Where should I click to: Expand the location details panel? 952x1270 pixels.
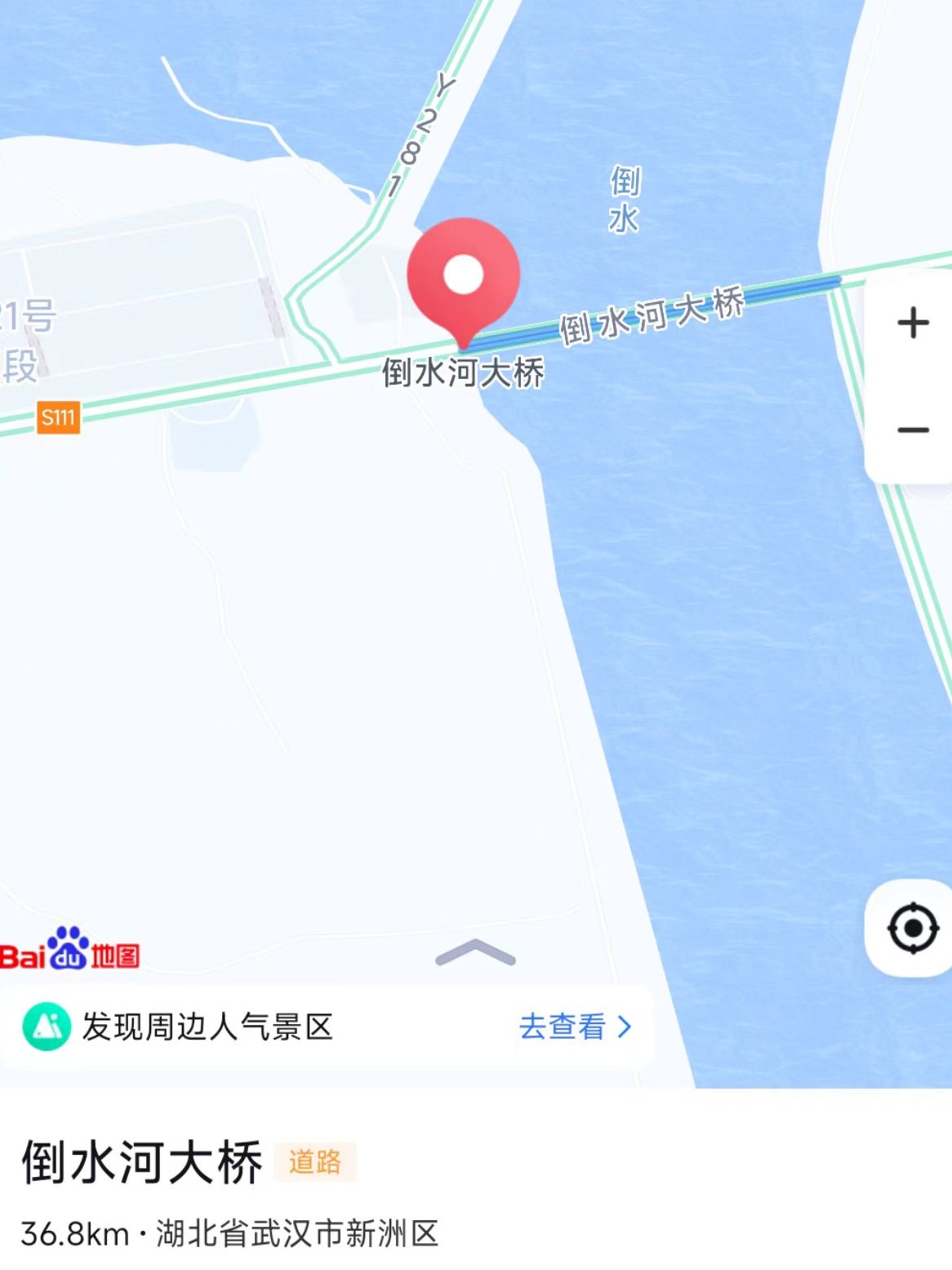coord(475,952)
